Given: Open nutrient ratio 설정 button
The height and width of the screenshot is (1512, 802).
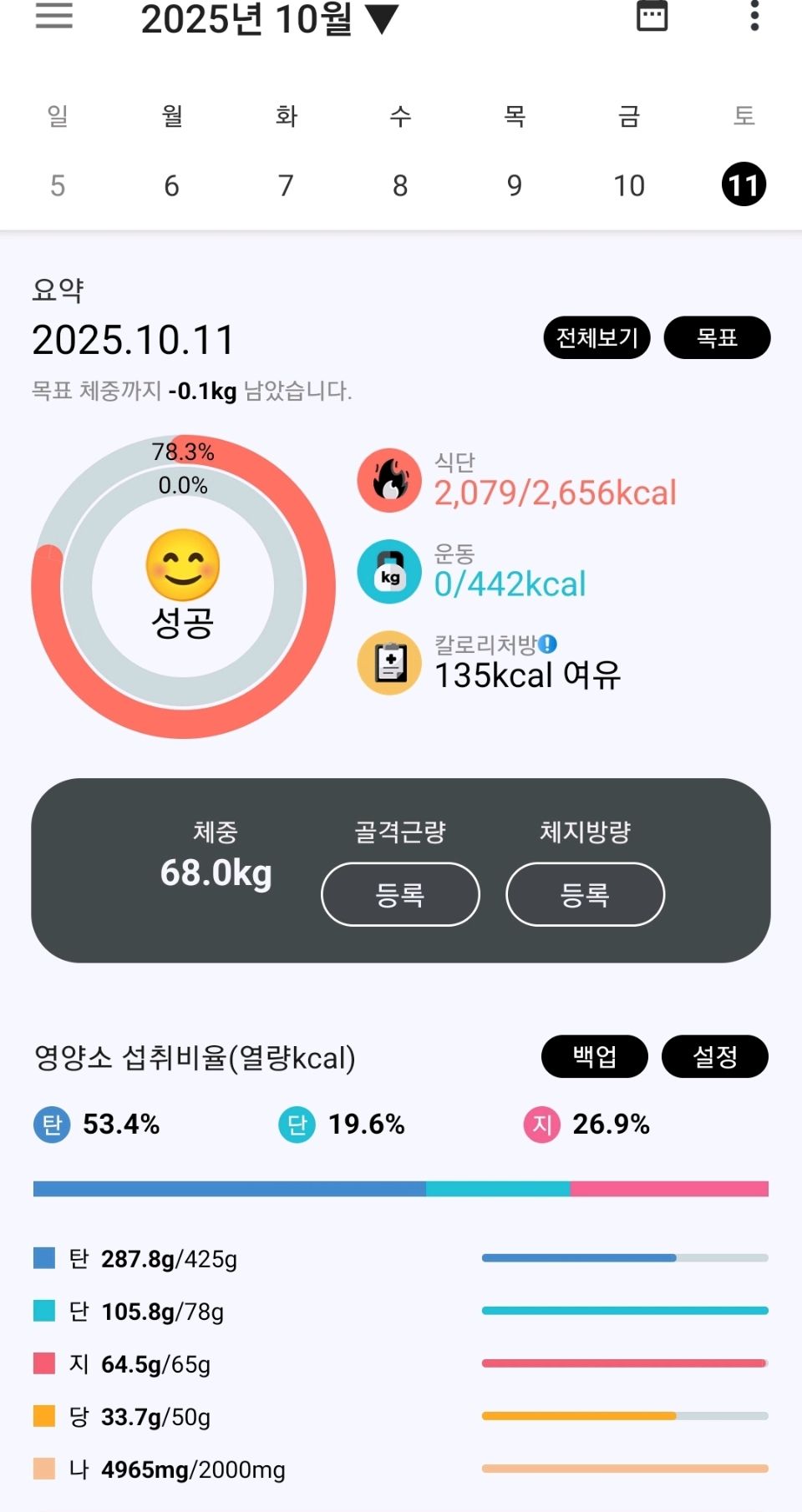Looking at the screenshot, I should pyautogui.click(x=714, y=1057).
